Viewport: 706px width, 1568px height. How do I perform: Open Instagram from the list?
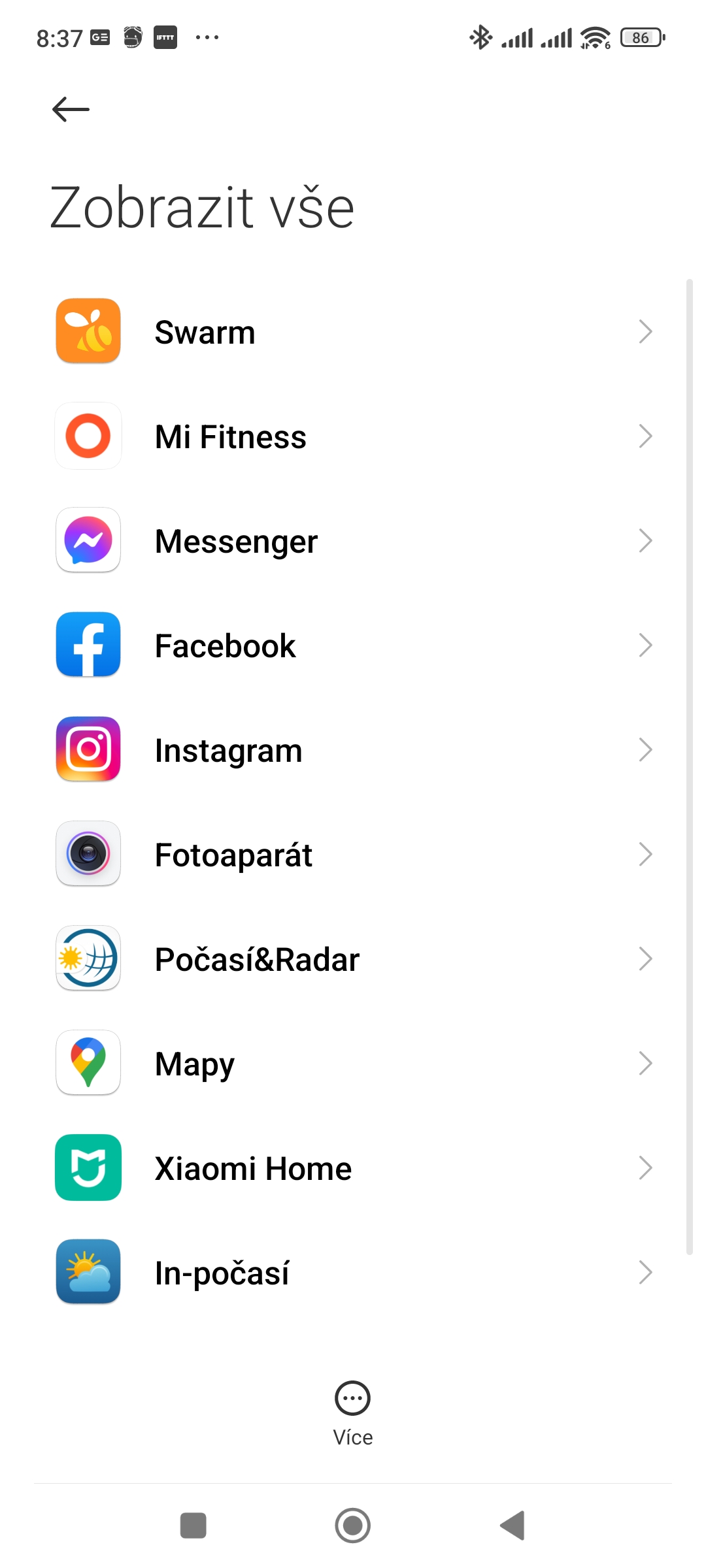353,750
